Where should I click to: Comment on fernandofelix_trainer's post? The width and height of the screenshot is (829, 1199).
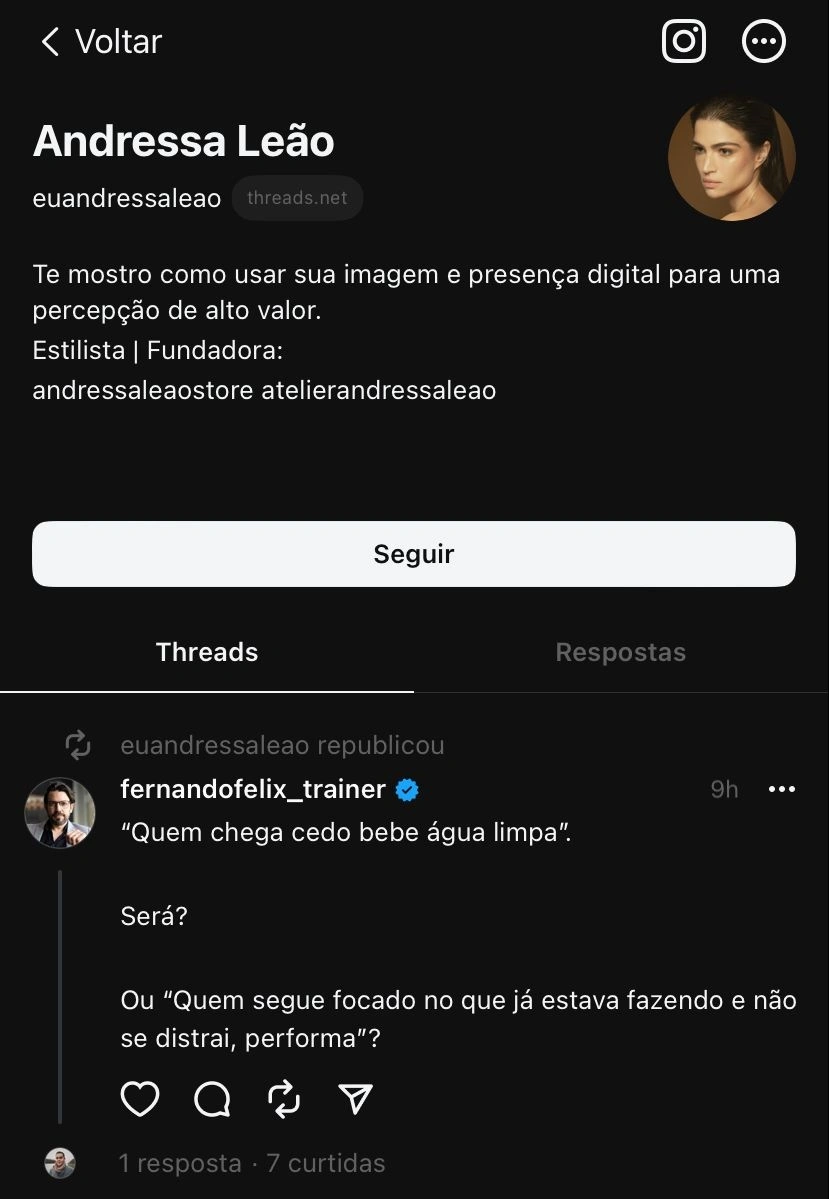(x=212, y=1100)
